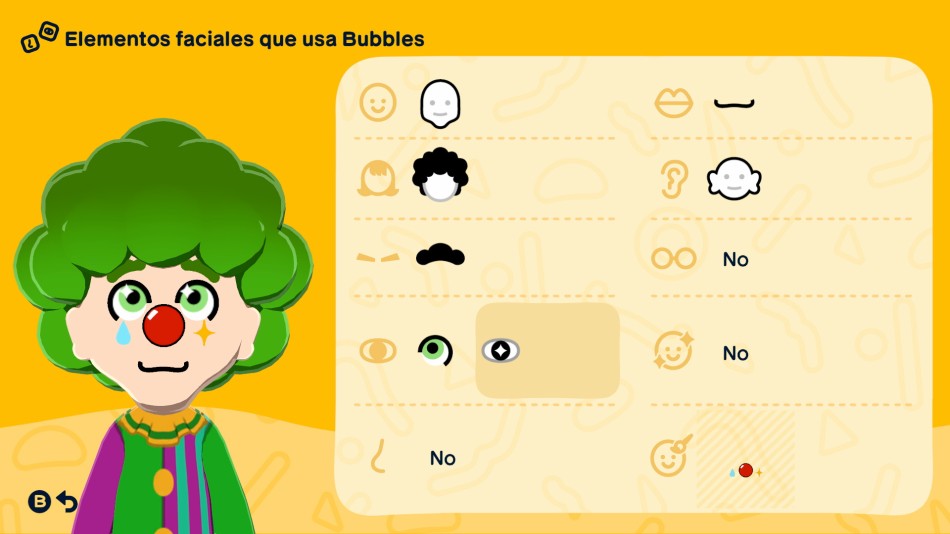Open the makeup row marked No
Image resolution: width=950 pixels, height=534 pixels.
[735, 353]
